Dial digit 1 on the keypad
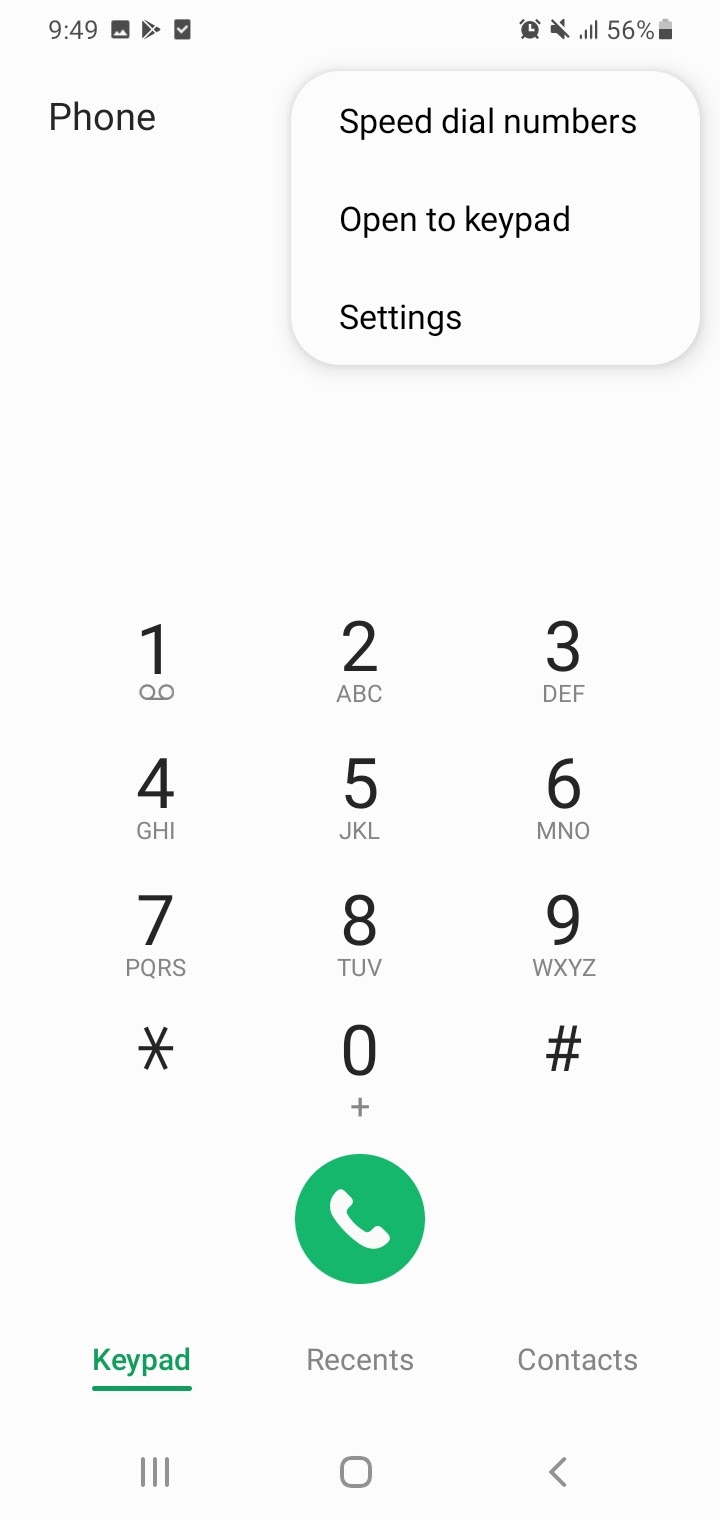 (x=156, y=662)
